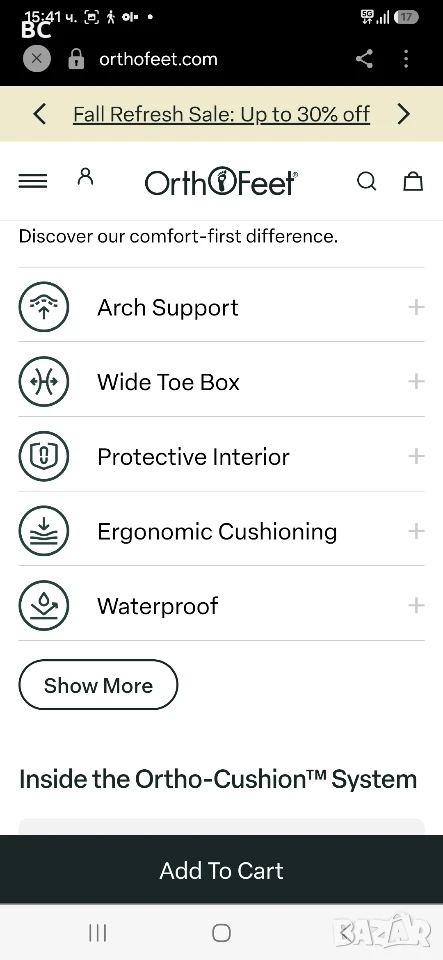
Task: Expand the Waterproof section
Action: click(222, 606)
